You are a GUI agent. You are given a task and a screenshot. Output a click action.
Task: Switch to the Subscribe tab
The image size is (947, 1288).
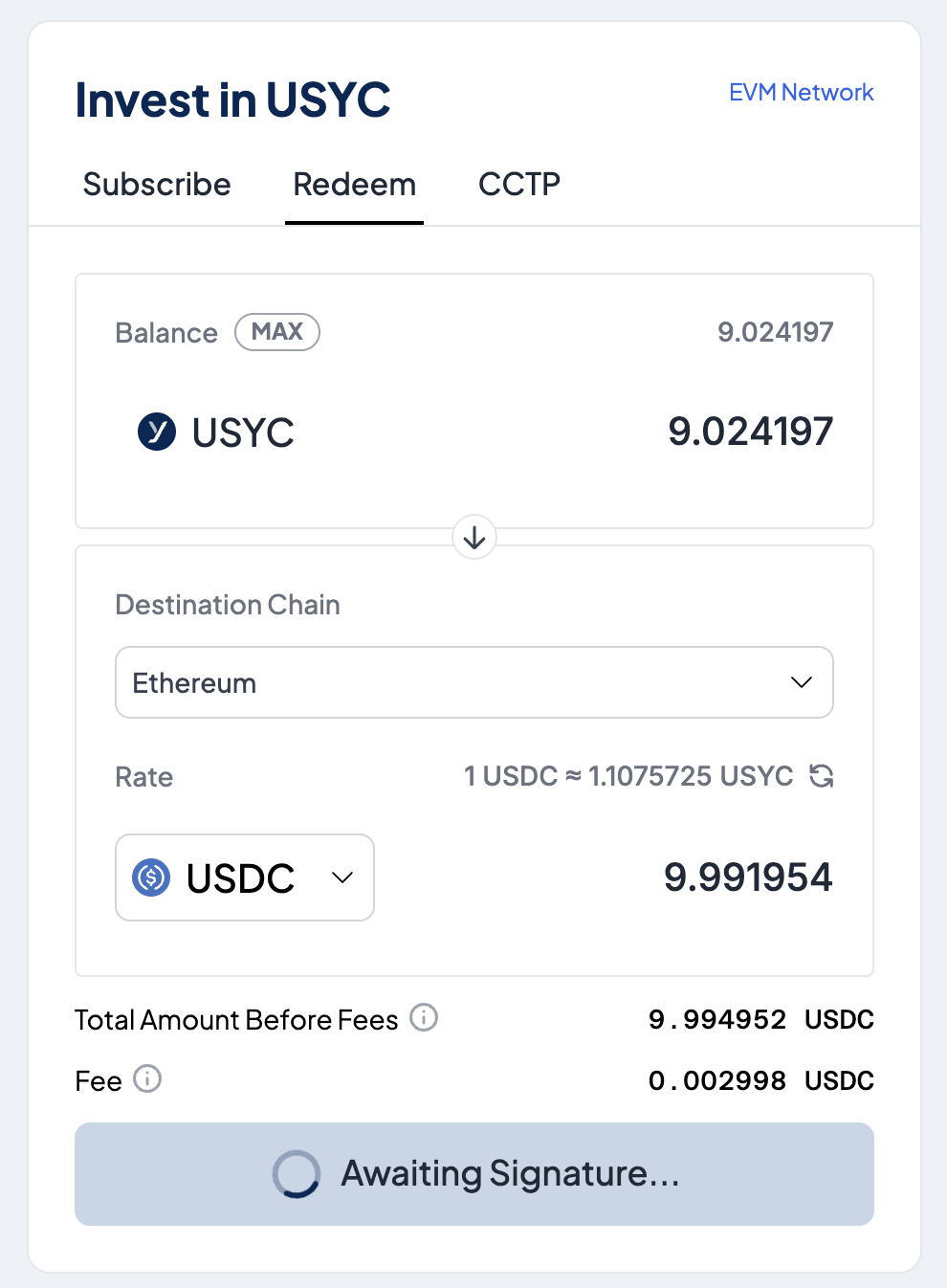pyautogui.click(x=157, y=184)
